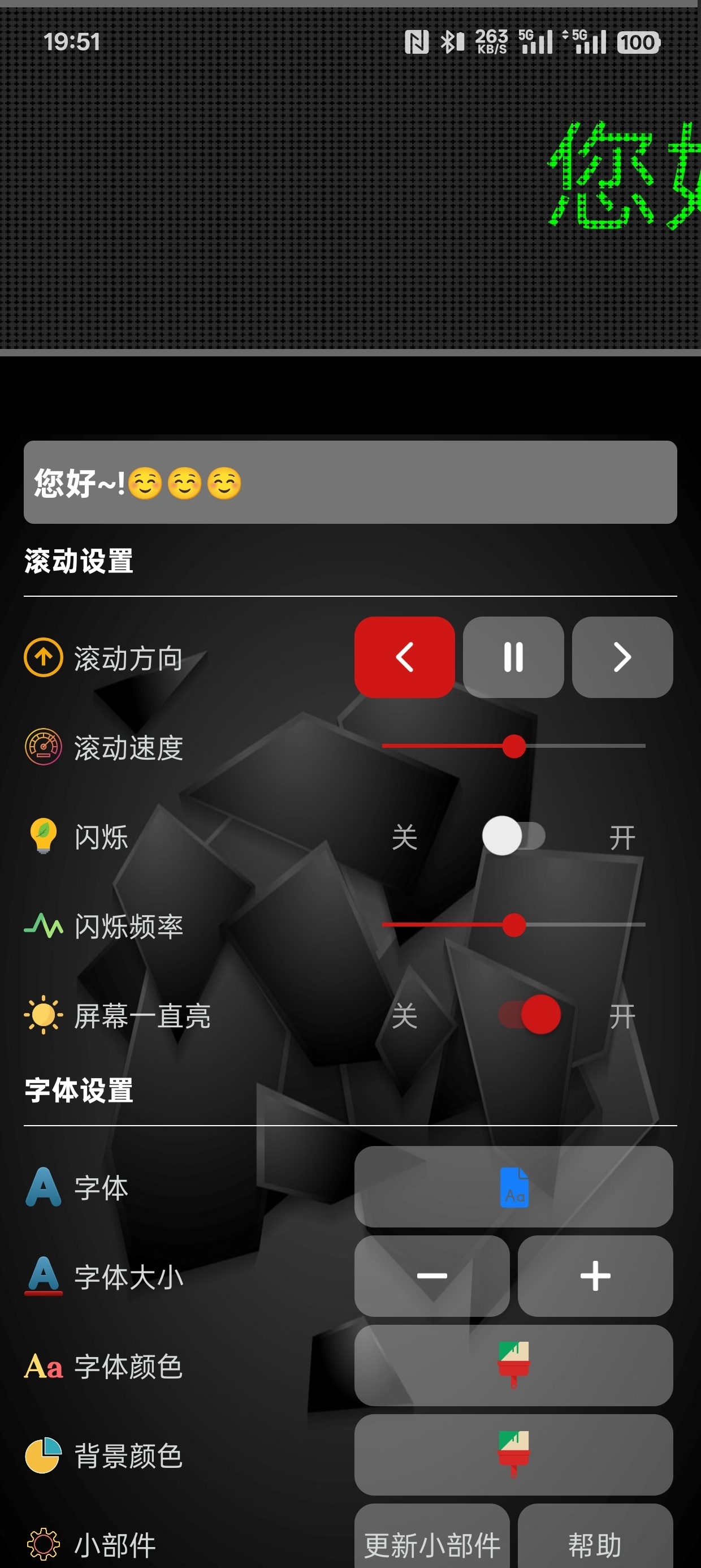This screenshot has height=1568, width=701.
Task: Set scroll direction to right
Action: tap(622, 657)
